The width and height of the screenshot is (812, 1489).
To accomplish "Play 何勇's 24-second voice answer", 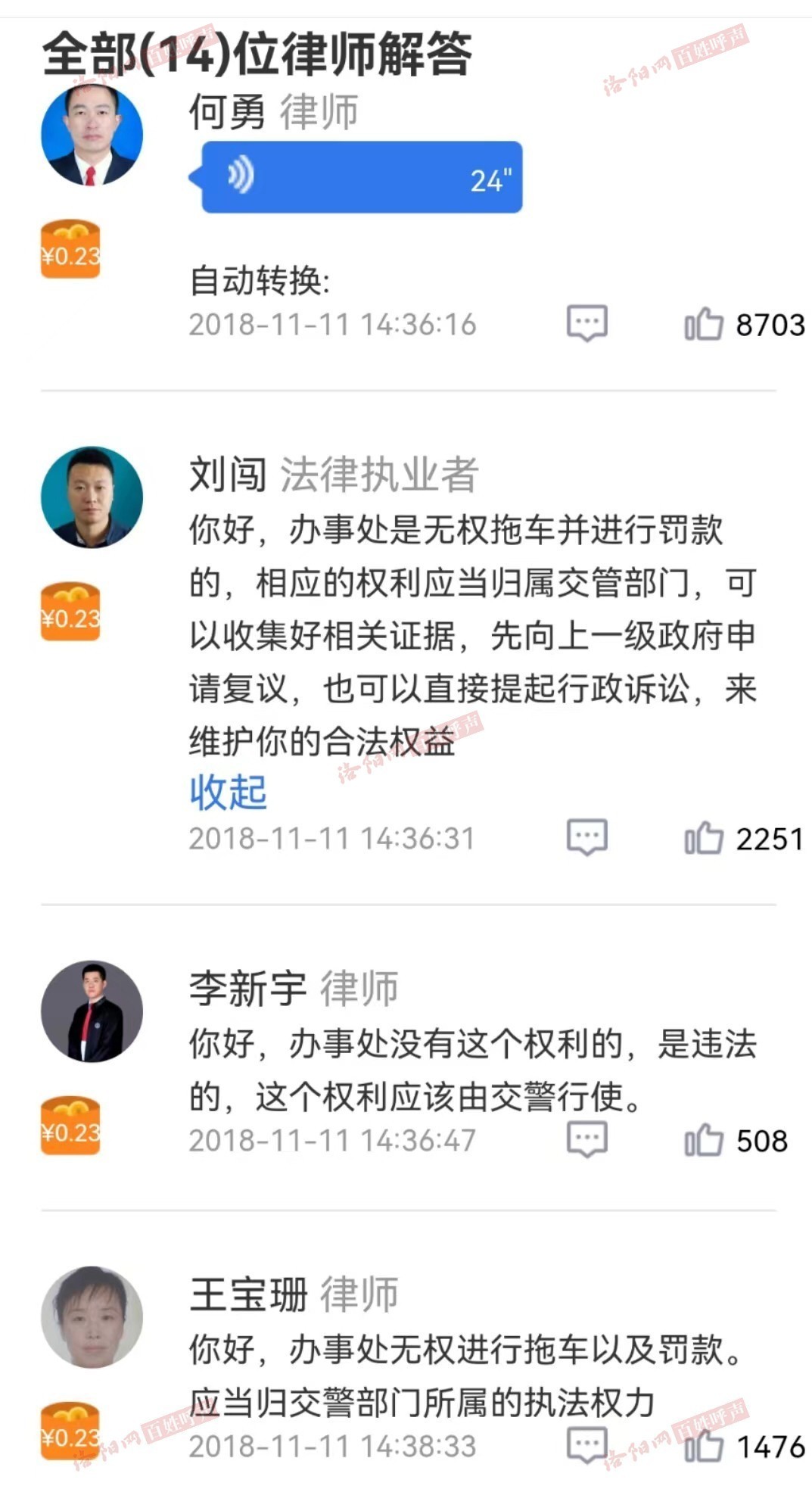I will [x=361, y=177].
